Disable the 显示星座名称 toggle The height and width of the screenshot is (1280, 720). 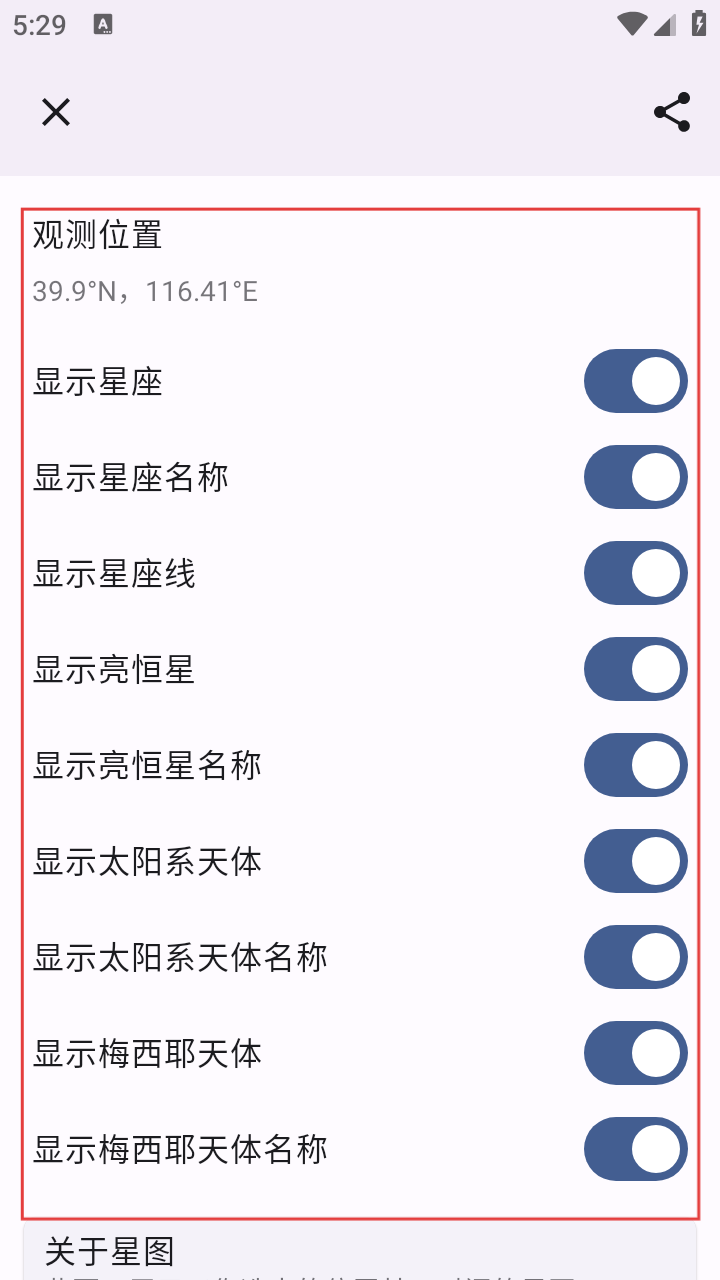[636, 477]
